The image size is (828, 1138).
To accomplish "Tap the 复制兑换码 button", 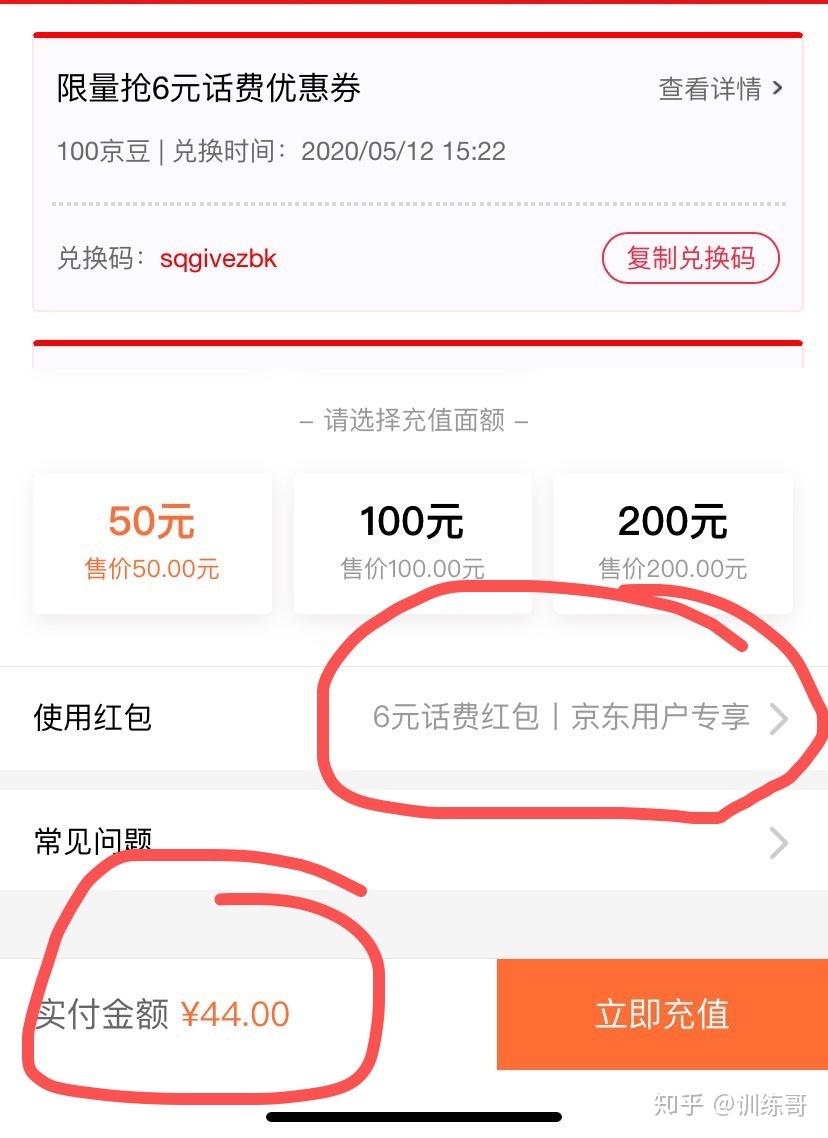I will [690, 258].
